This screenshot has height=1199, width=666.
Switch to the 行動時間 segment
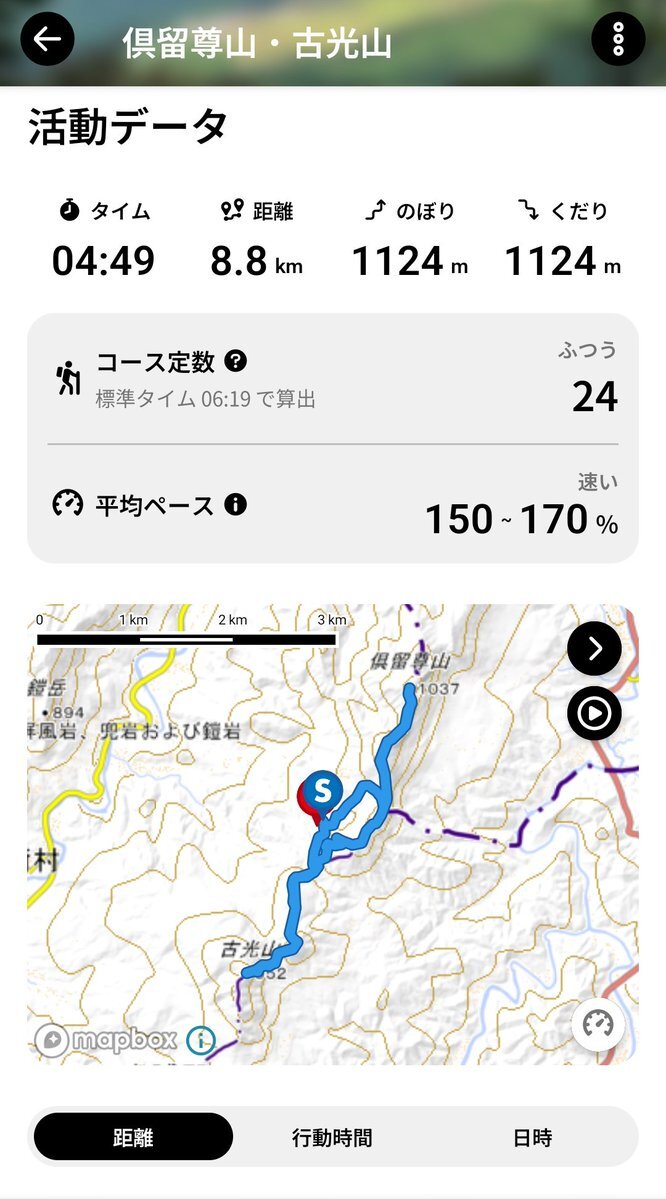click(332, 1137)
